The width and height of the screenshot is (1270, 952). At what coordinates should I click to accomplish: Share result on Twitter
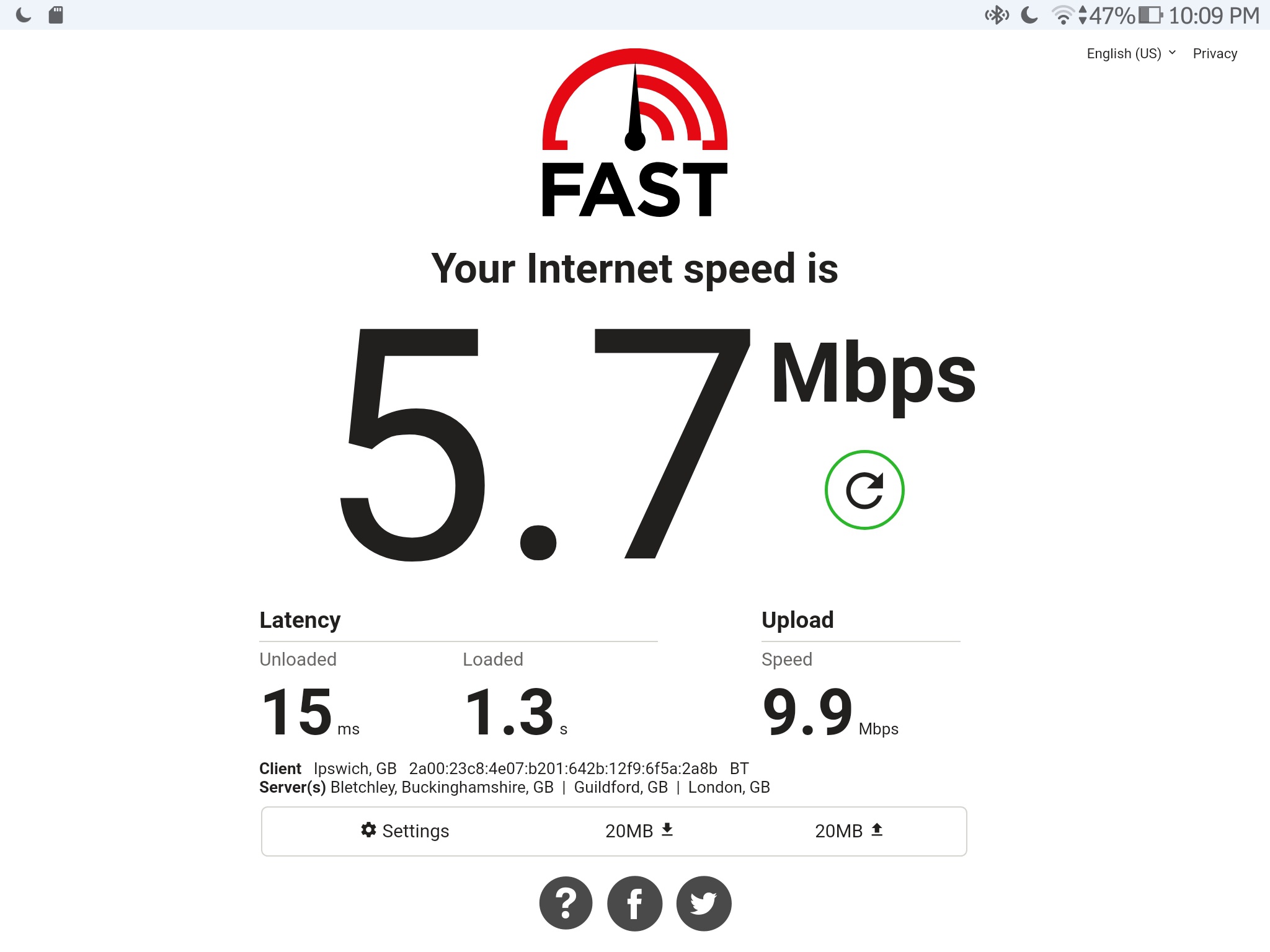703,903
